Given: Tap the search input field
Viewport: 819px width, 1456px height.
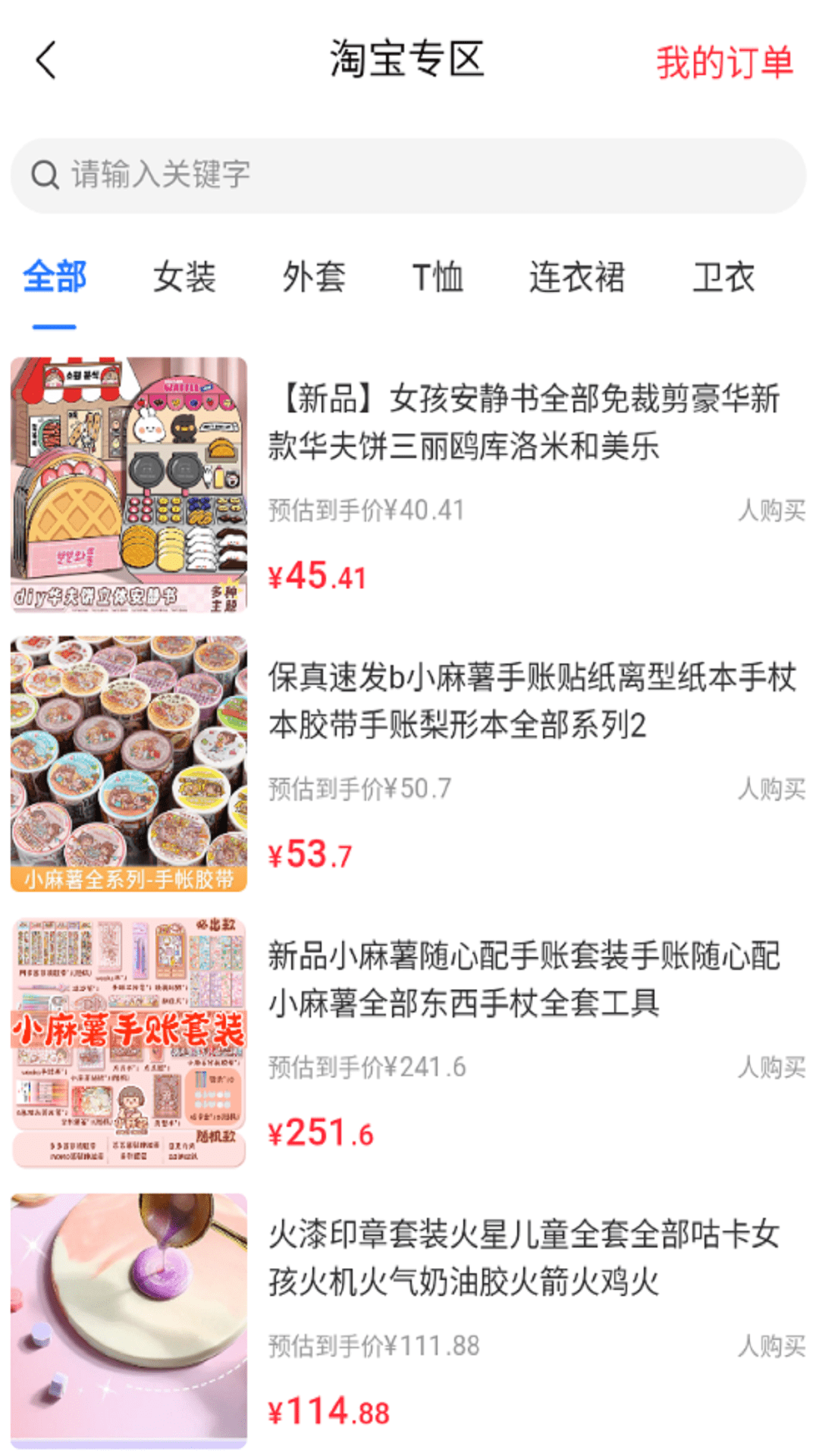Looking at the screenshot, I should (x=303, y=174).
